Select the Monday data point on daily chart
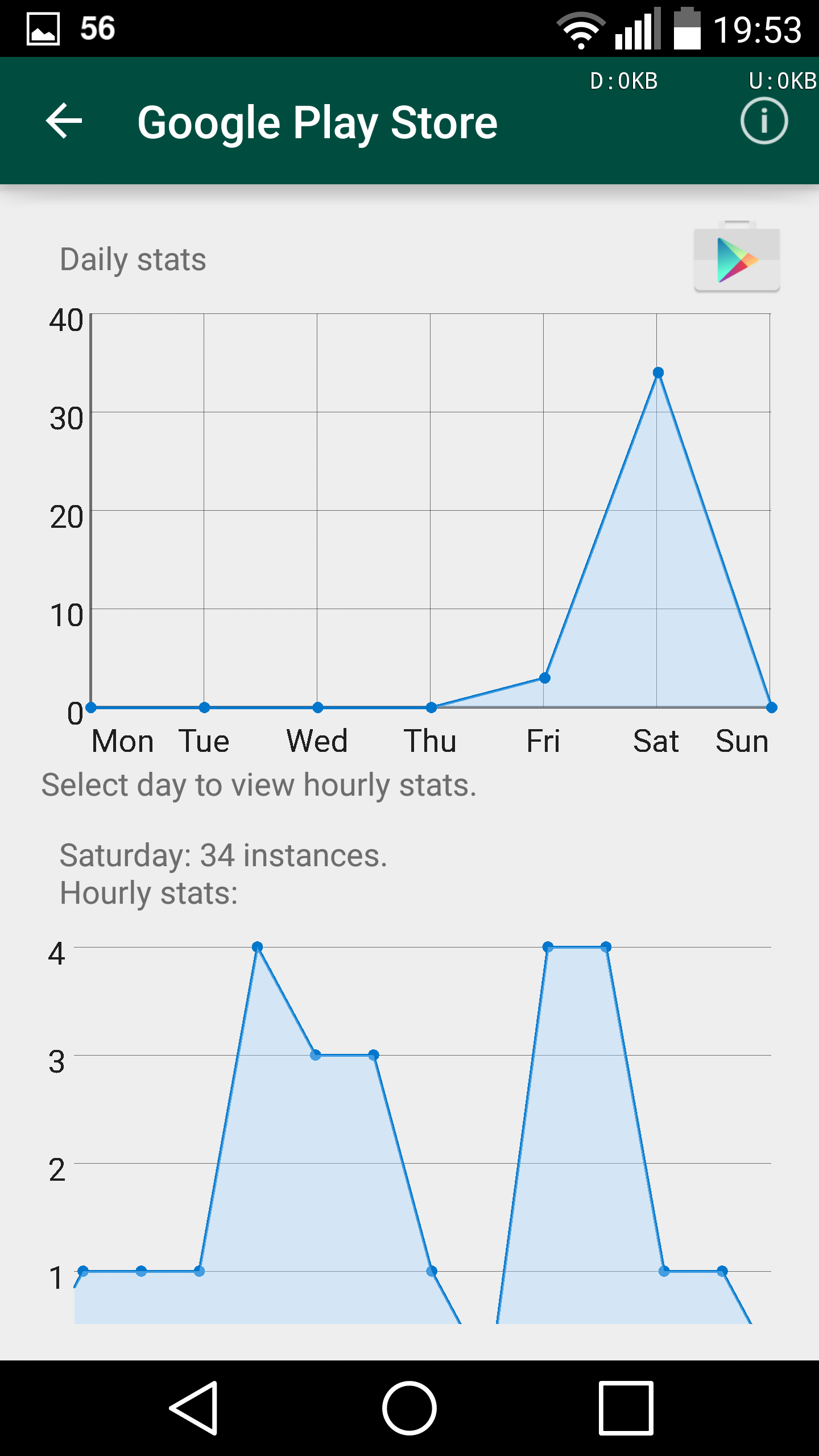 [x=91, y=708]
